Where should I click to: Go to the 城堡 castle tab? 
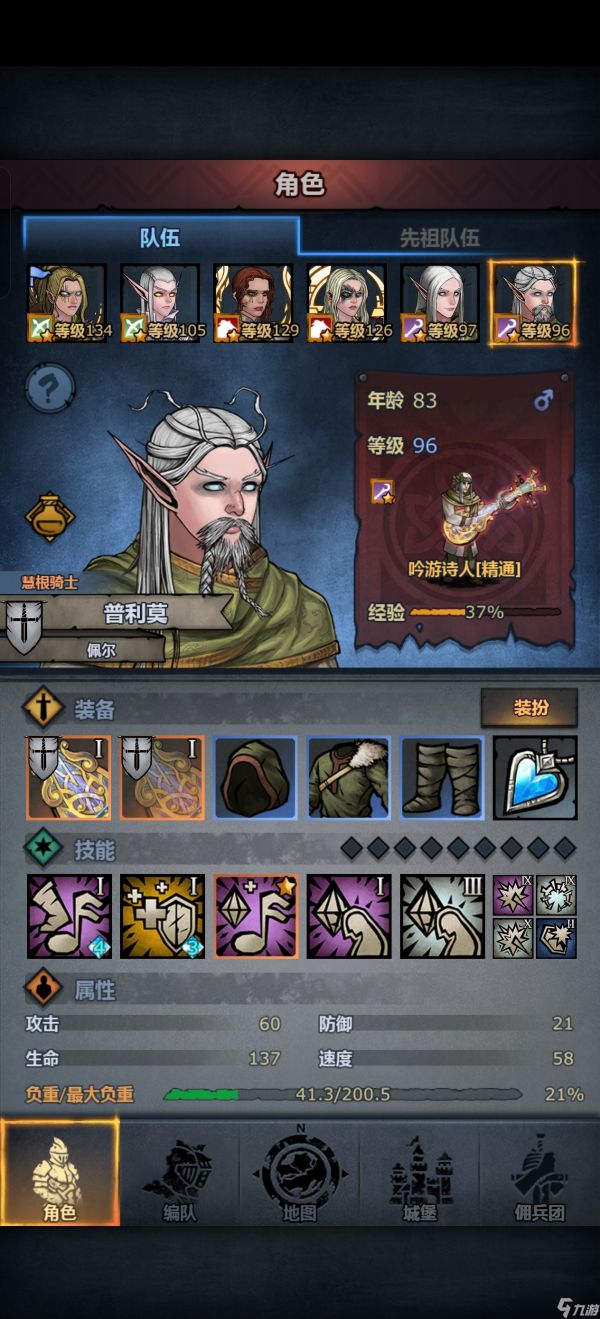click(x=420, y=1176)
